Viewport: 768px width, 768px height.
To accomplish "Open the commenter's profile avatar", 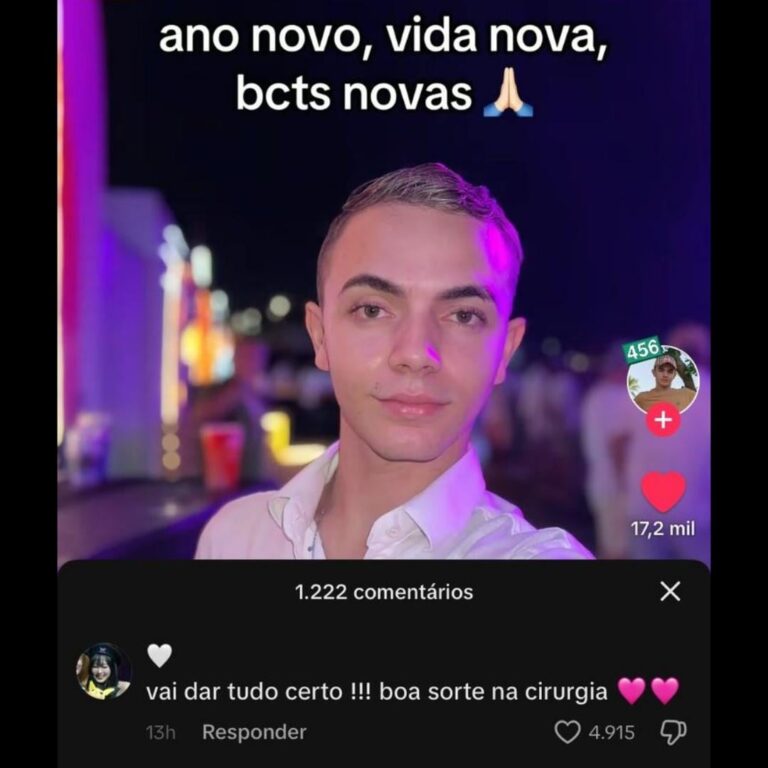I will point(103,670).
